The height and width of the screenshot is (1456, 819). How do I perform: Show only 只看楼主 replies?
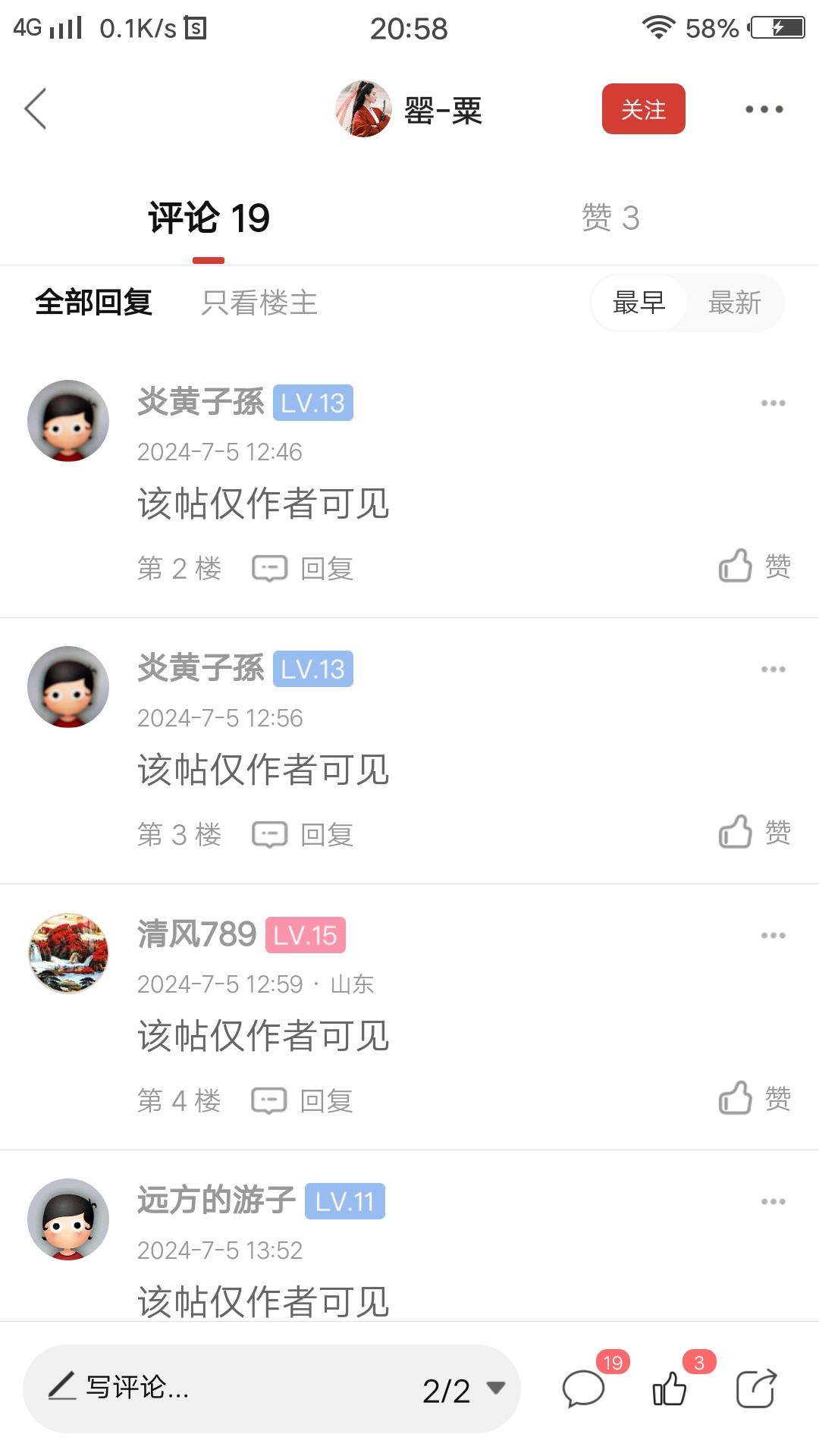coord(259,303)
